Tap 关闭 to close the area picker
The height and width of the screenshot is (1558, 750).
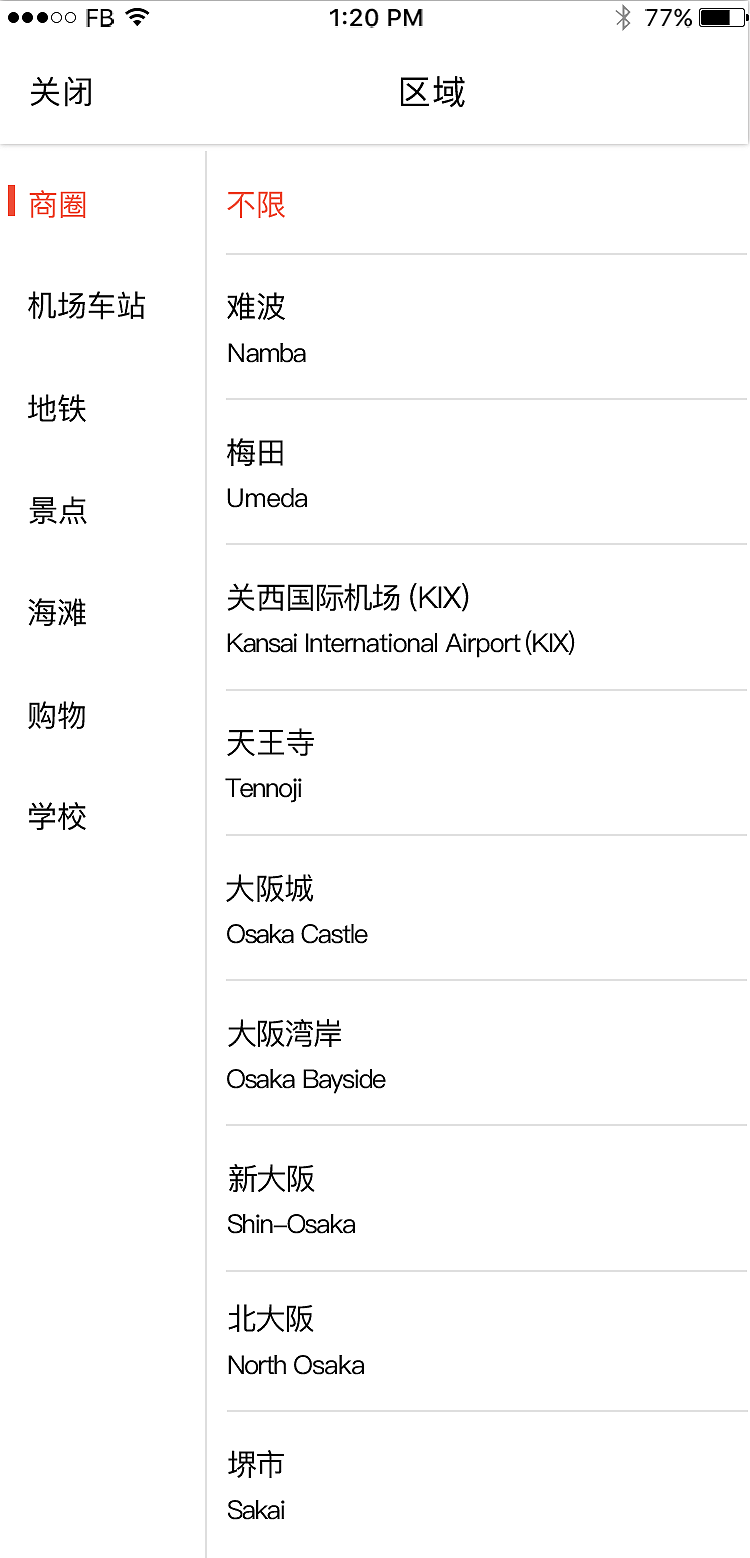click(61, 93)
